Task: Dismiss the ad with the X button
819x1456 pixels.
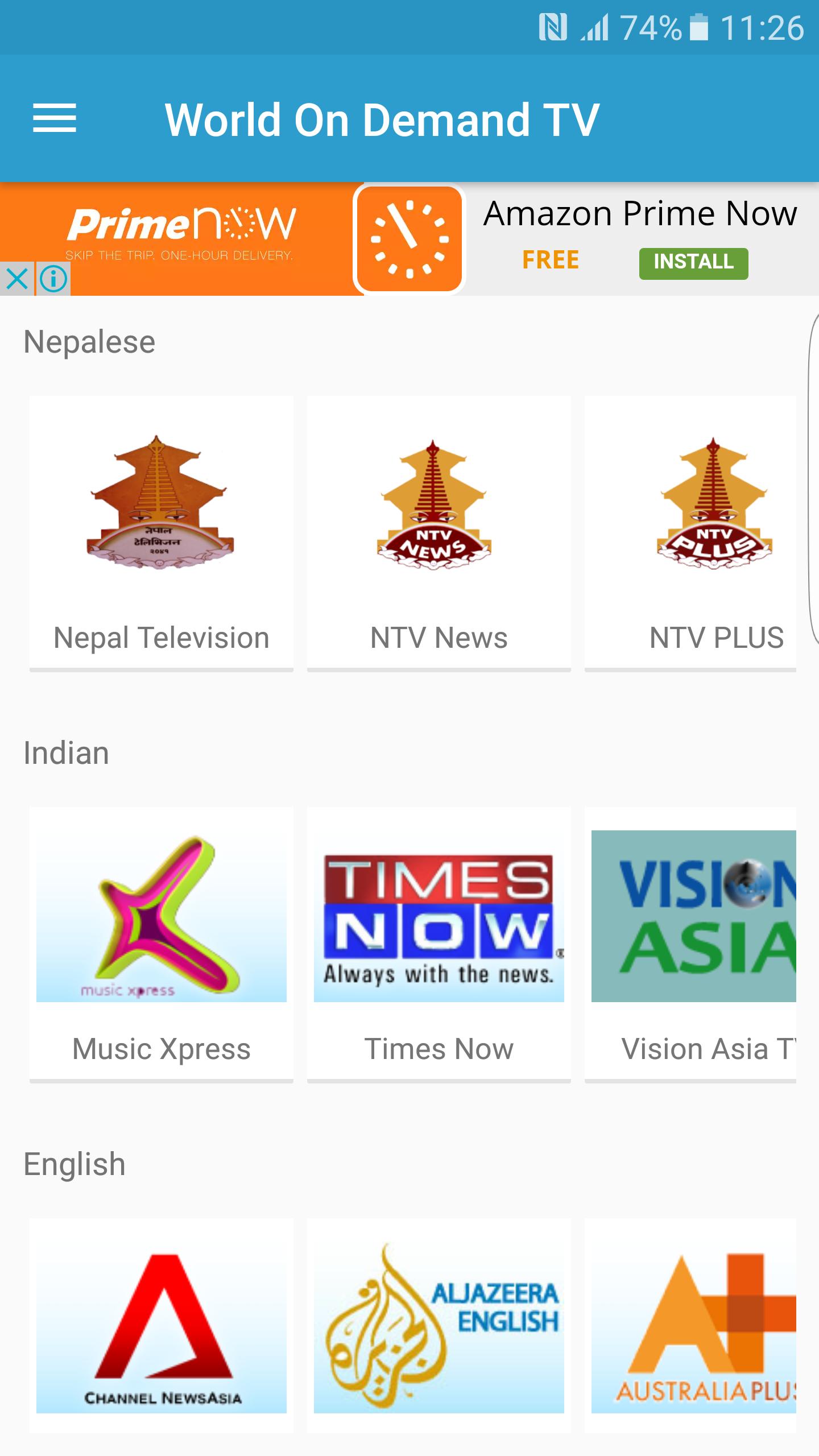Action: [x=16, y=279]
